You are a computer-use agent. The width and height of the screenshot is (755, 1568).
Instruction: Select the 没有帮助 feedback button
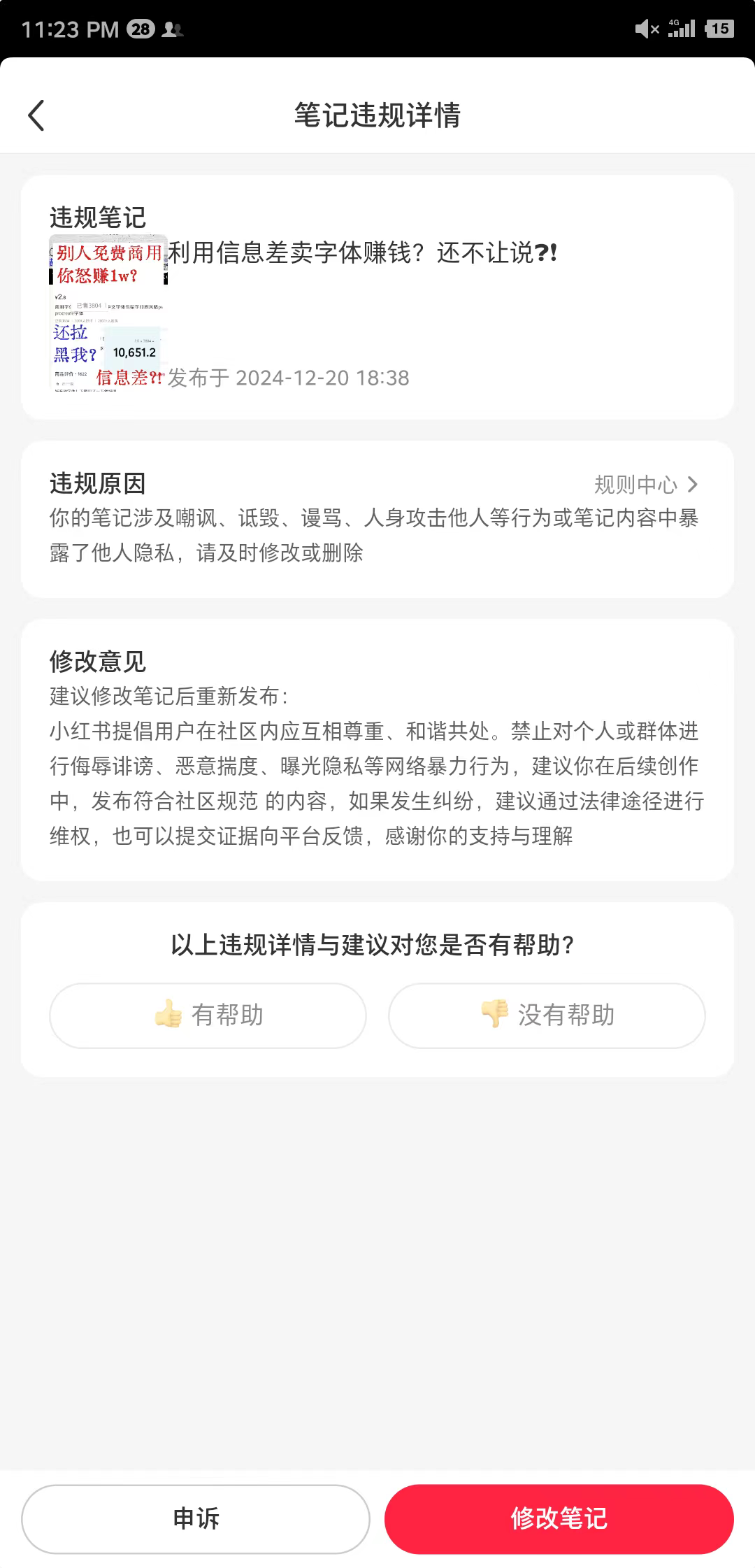click(x=547, y=1015)
